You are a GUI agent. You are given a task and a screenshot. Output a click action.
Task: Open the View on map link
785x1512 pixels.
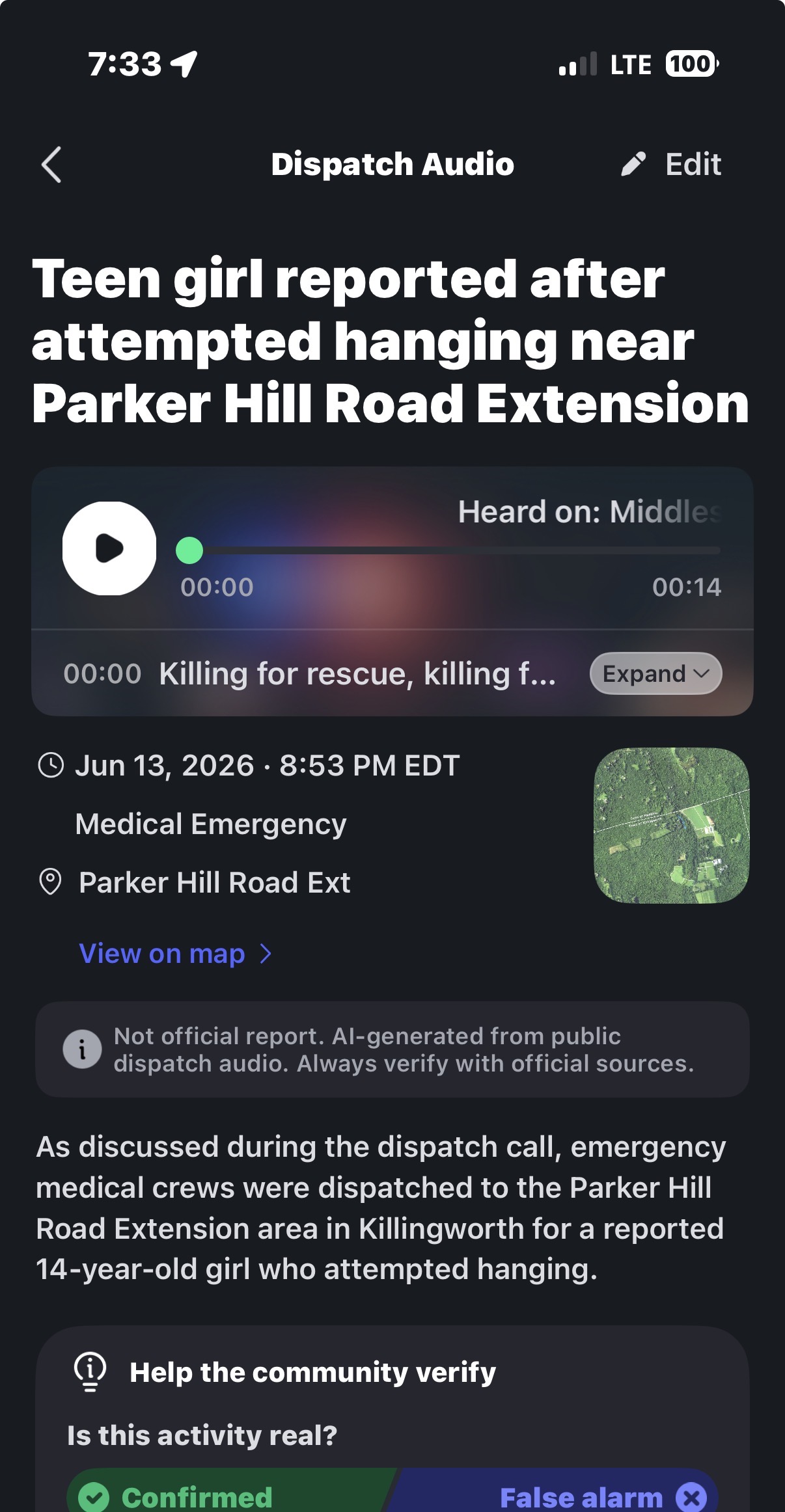[175, 954]
